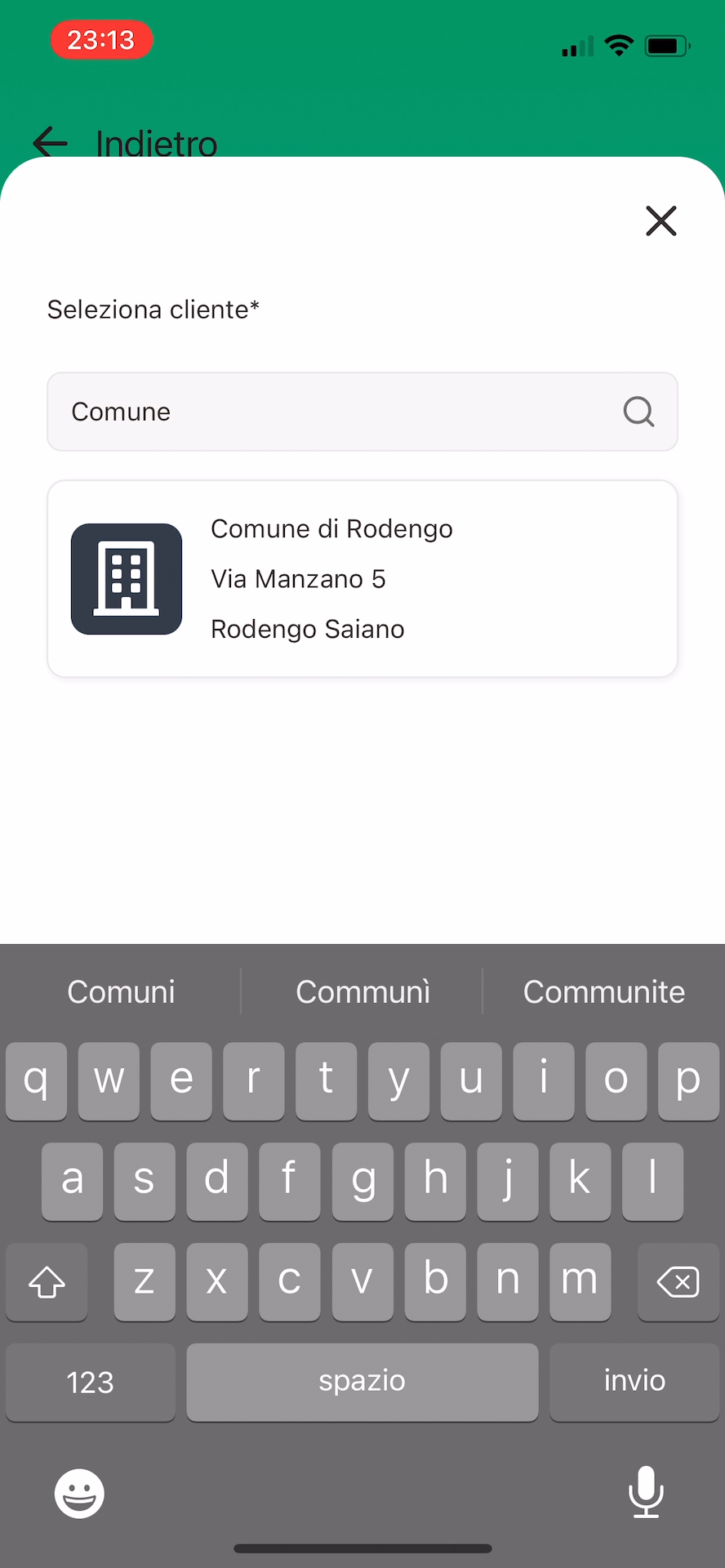725x1568 pixels.
Task: Tap the search field containing Comune
Action: 362,412
